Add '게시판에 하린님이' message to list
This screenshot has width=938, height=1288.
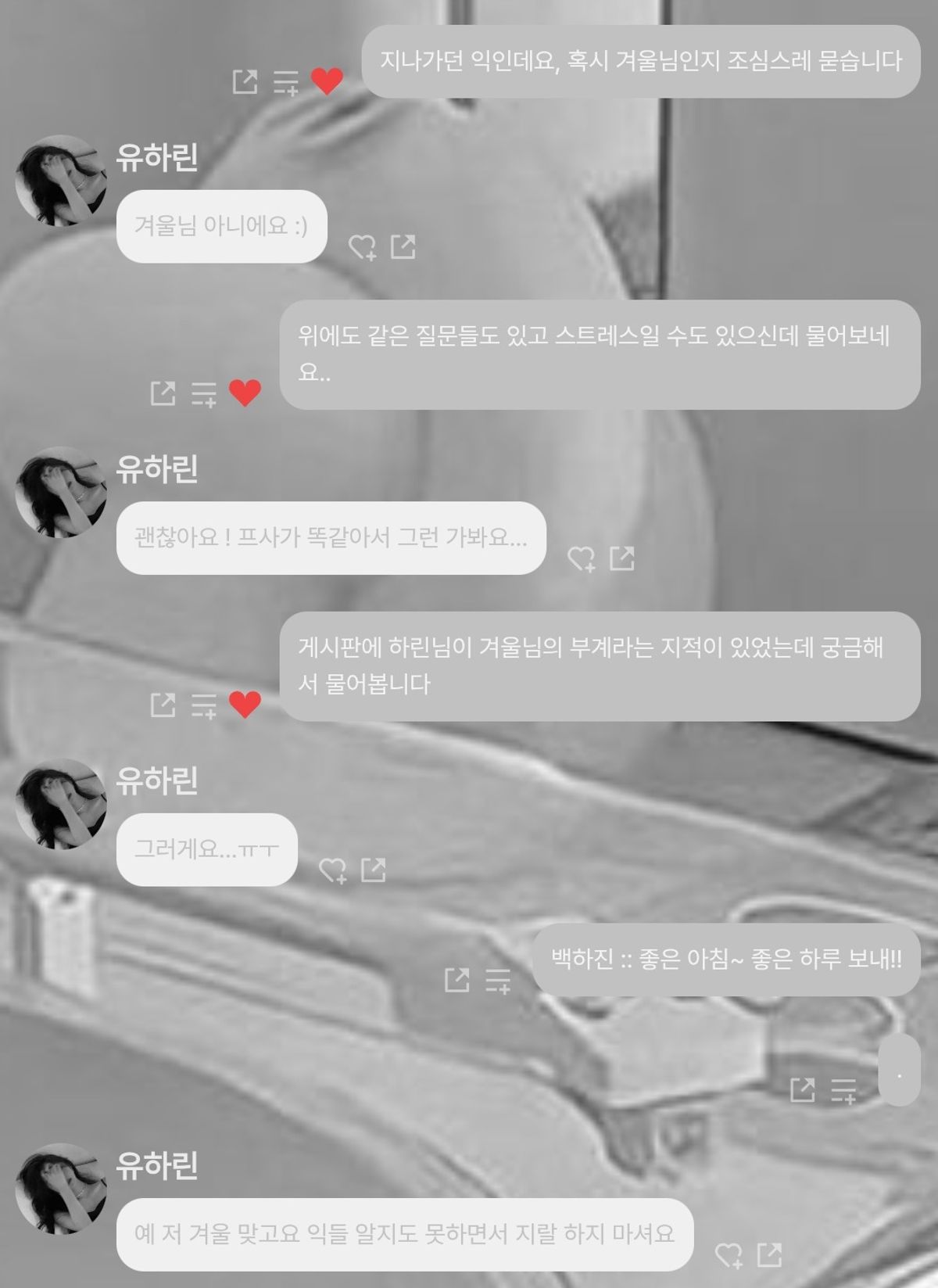tap(204, 705)
